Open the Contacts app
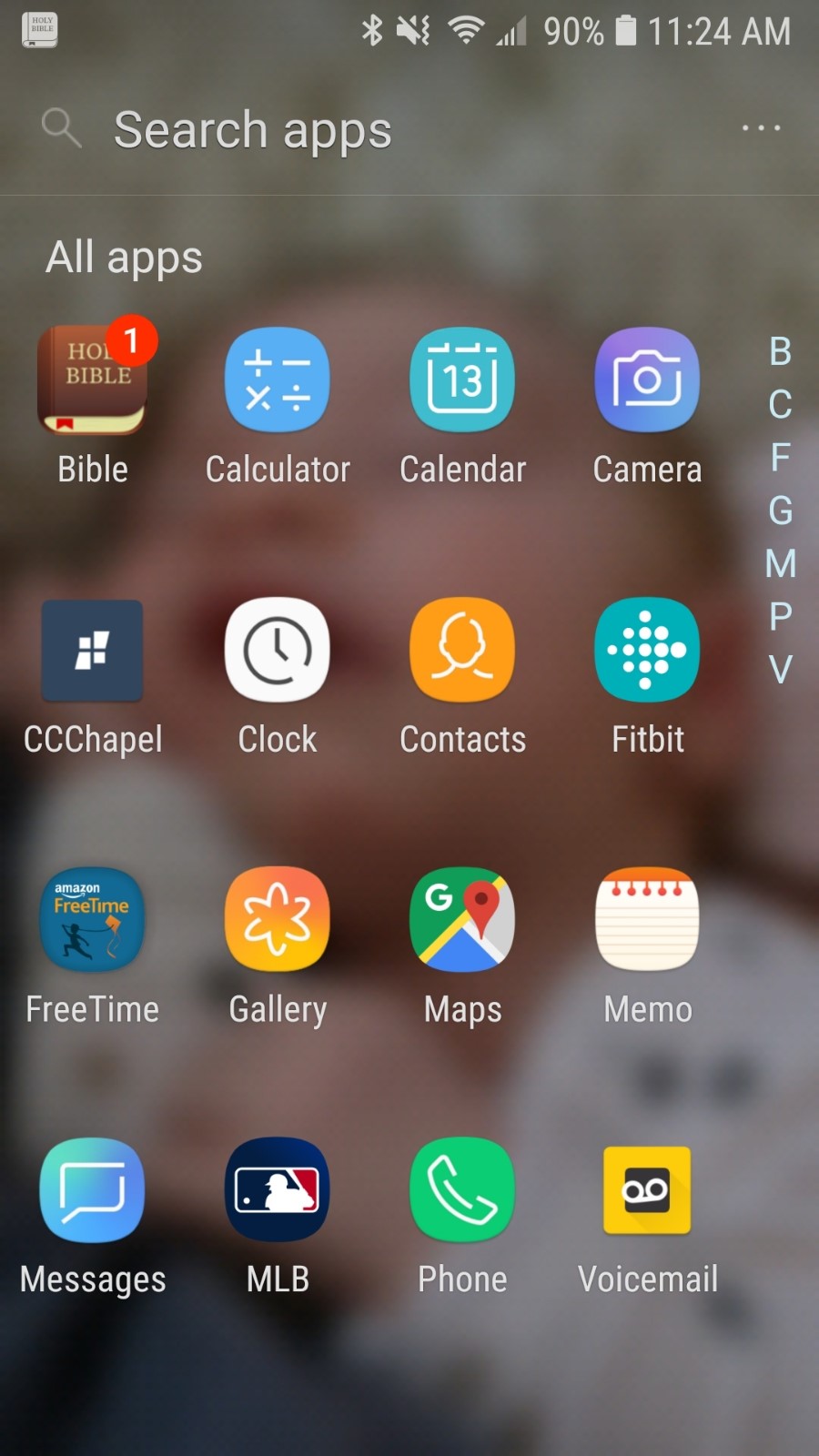819x1456 pixels. click(462, 651)
